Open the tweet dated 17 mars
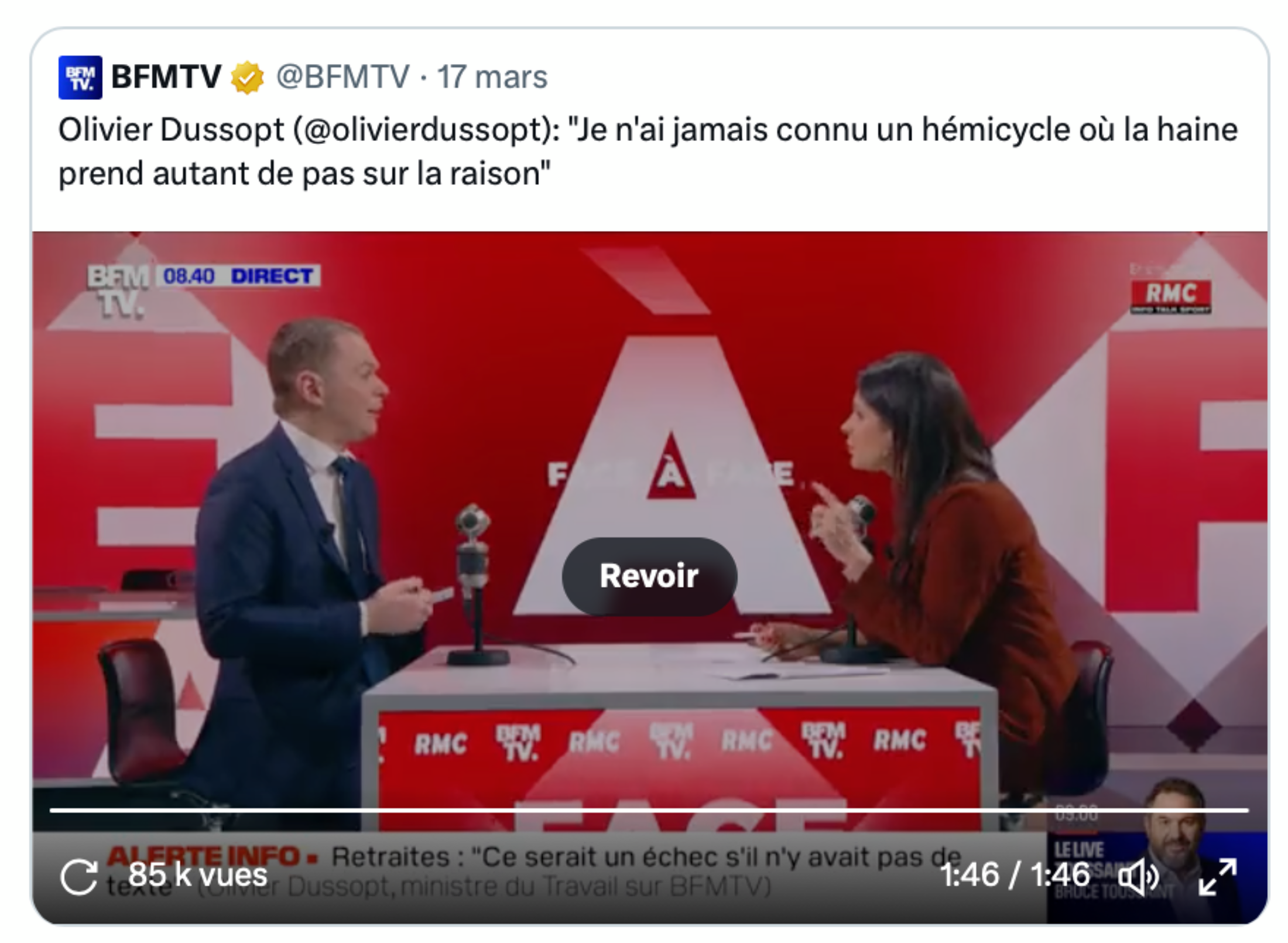Screen dimensions: 1288x943 coord(492,77)
